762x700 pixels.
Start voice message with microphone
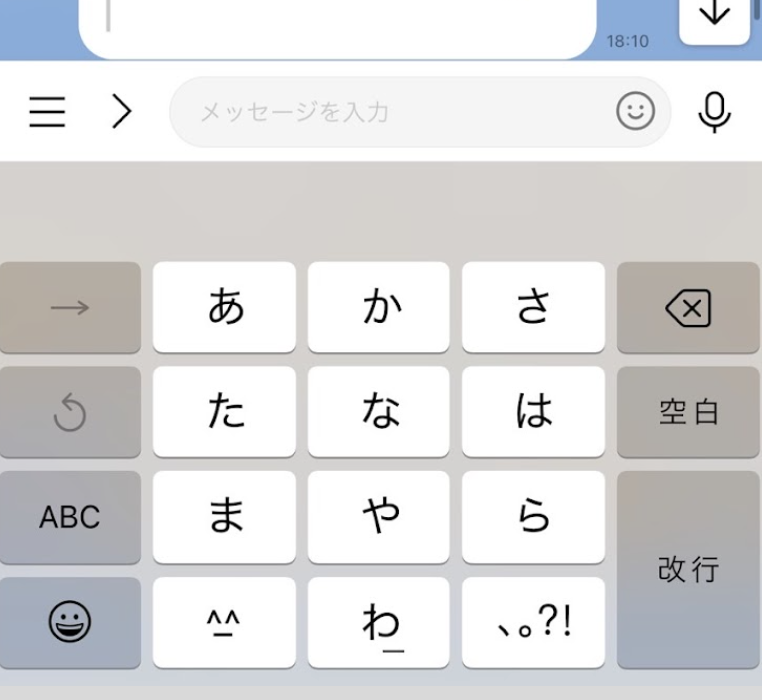click(714, 112)
